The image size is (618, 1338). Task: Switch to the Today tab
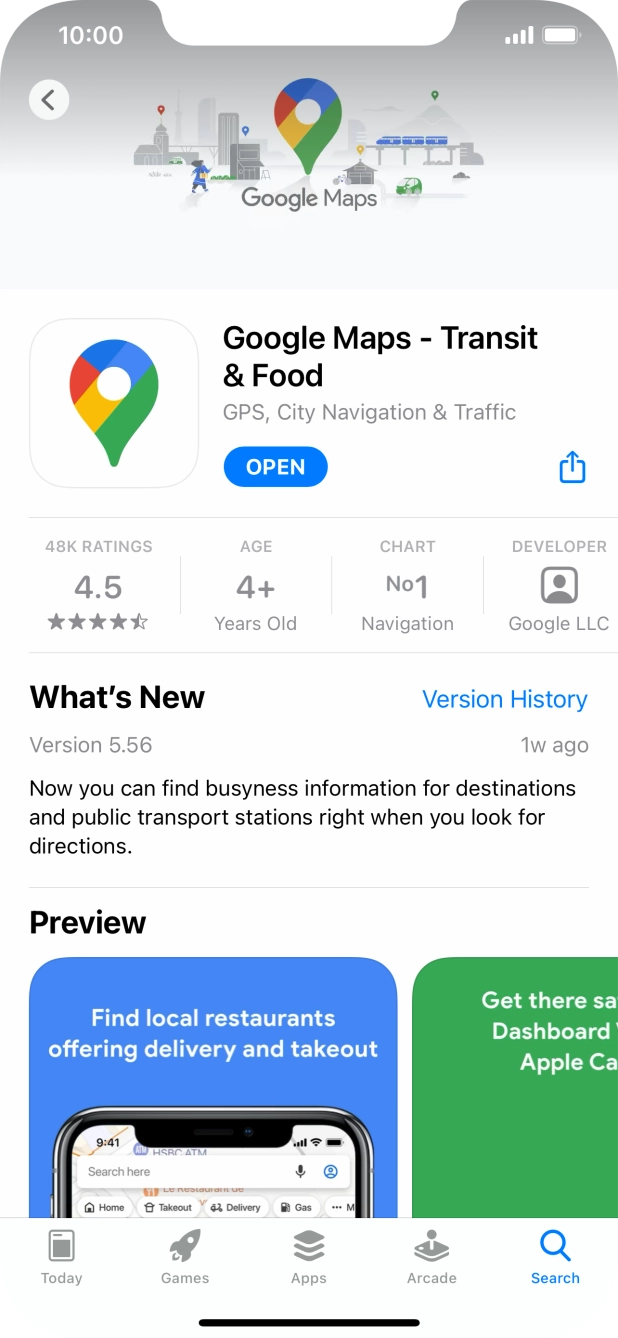click(x=61, y=1257)
